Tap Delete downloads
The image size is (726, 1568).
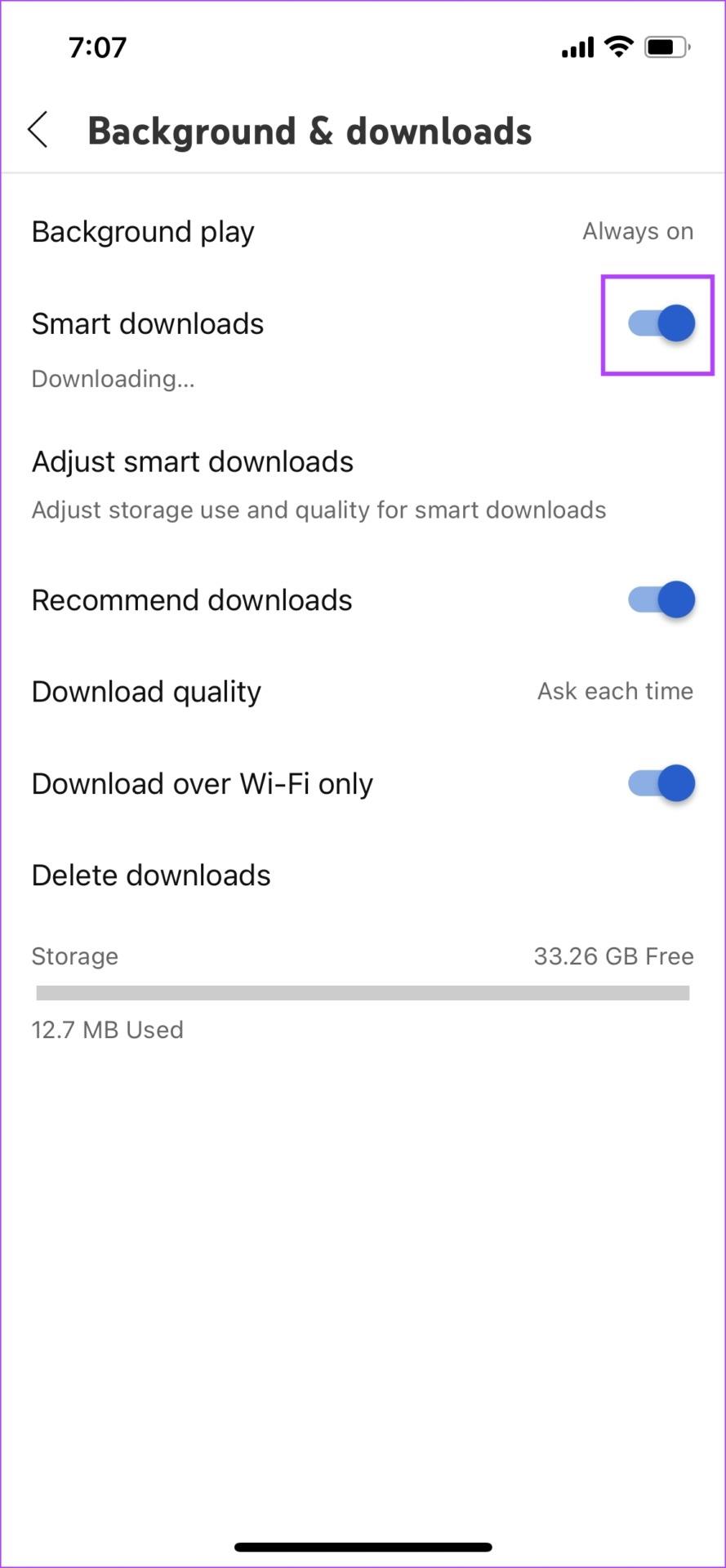[150, 874]
